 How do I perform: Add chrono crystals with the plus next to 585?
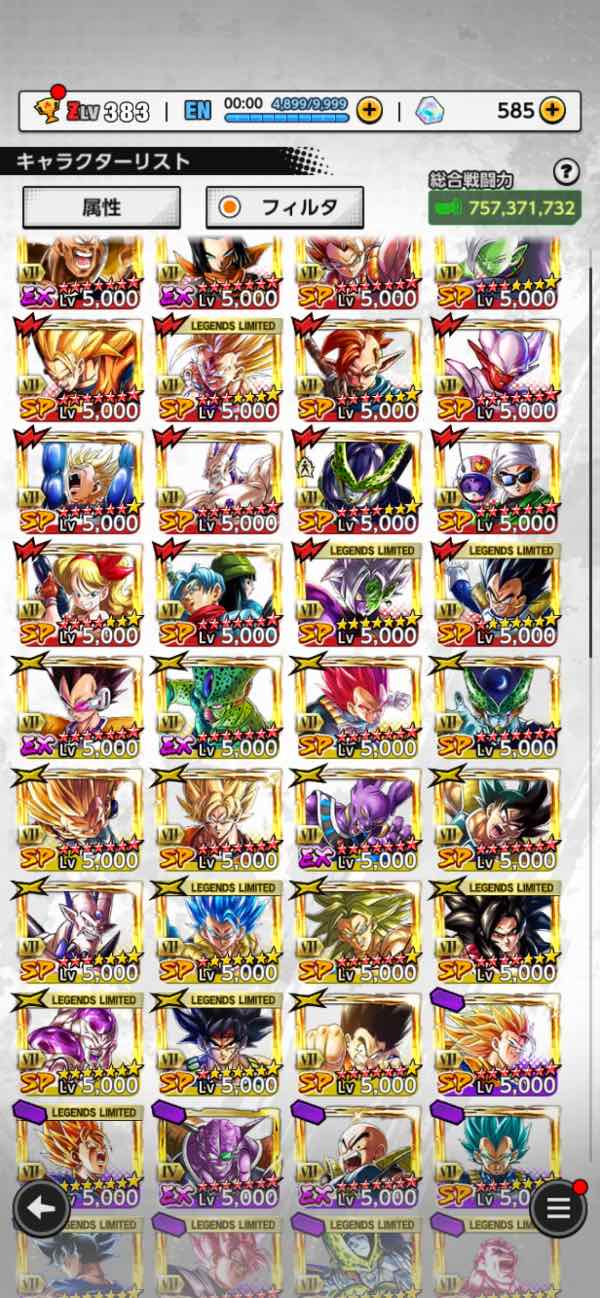click(552, 110)
